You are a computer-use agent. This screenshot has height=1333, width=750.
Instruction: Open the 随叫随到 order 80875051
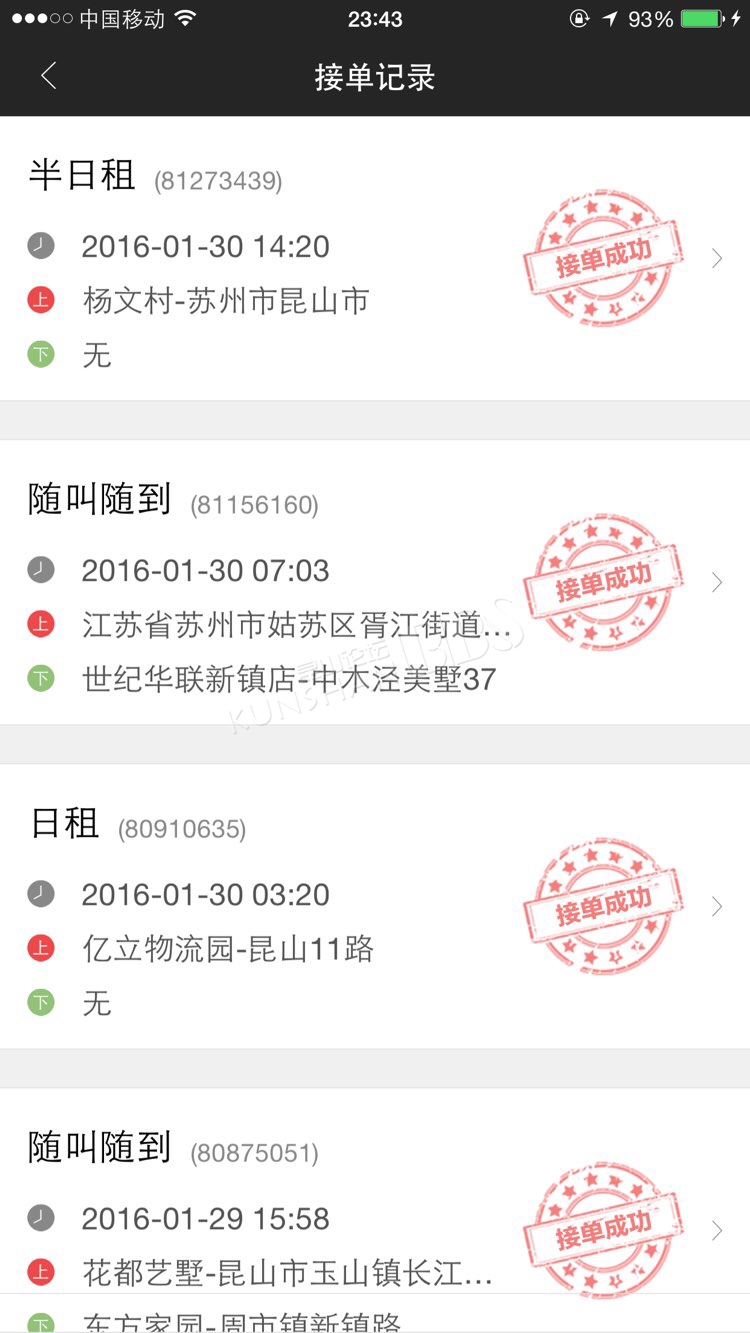point(375,1211)
